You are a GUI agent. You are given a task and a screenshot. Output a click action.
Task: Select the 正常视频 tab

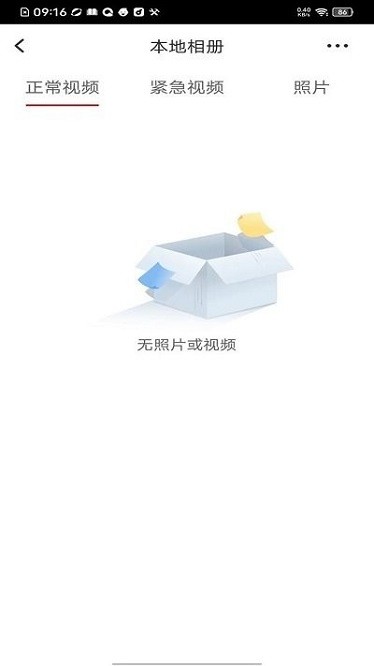coord(62,87)
